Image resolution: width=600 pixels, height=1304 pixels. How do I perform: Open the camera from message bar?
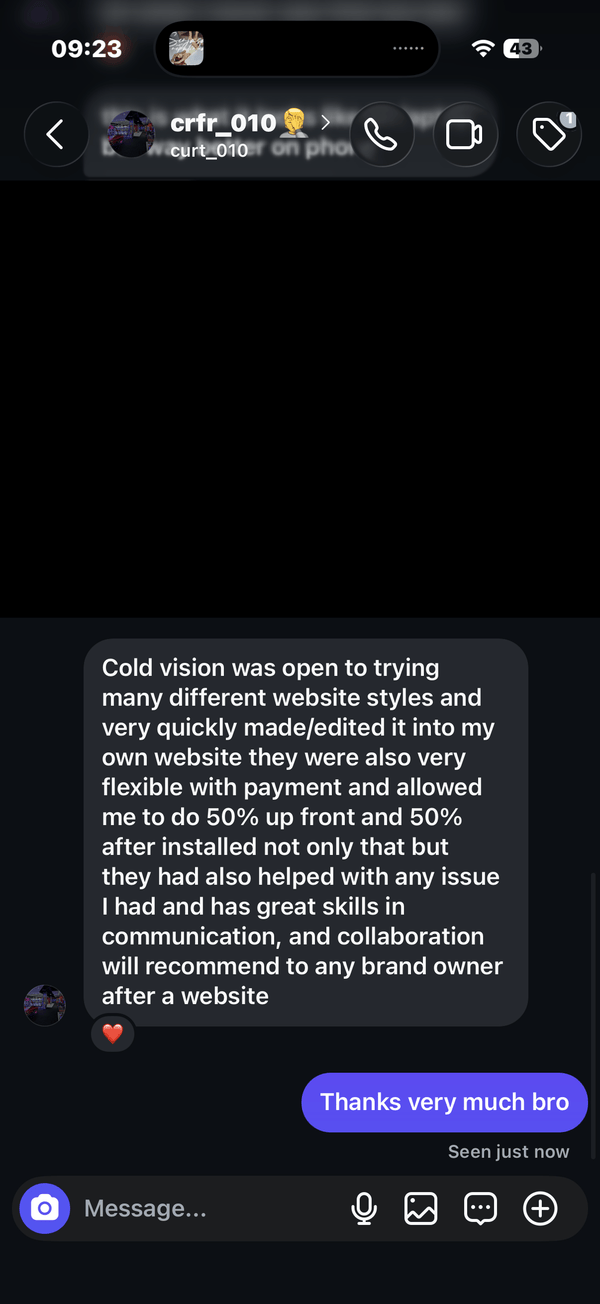pyautogui.click(x=45, y=1209)
